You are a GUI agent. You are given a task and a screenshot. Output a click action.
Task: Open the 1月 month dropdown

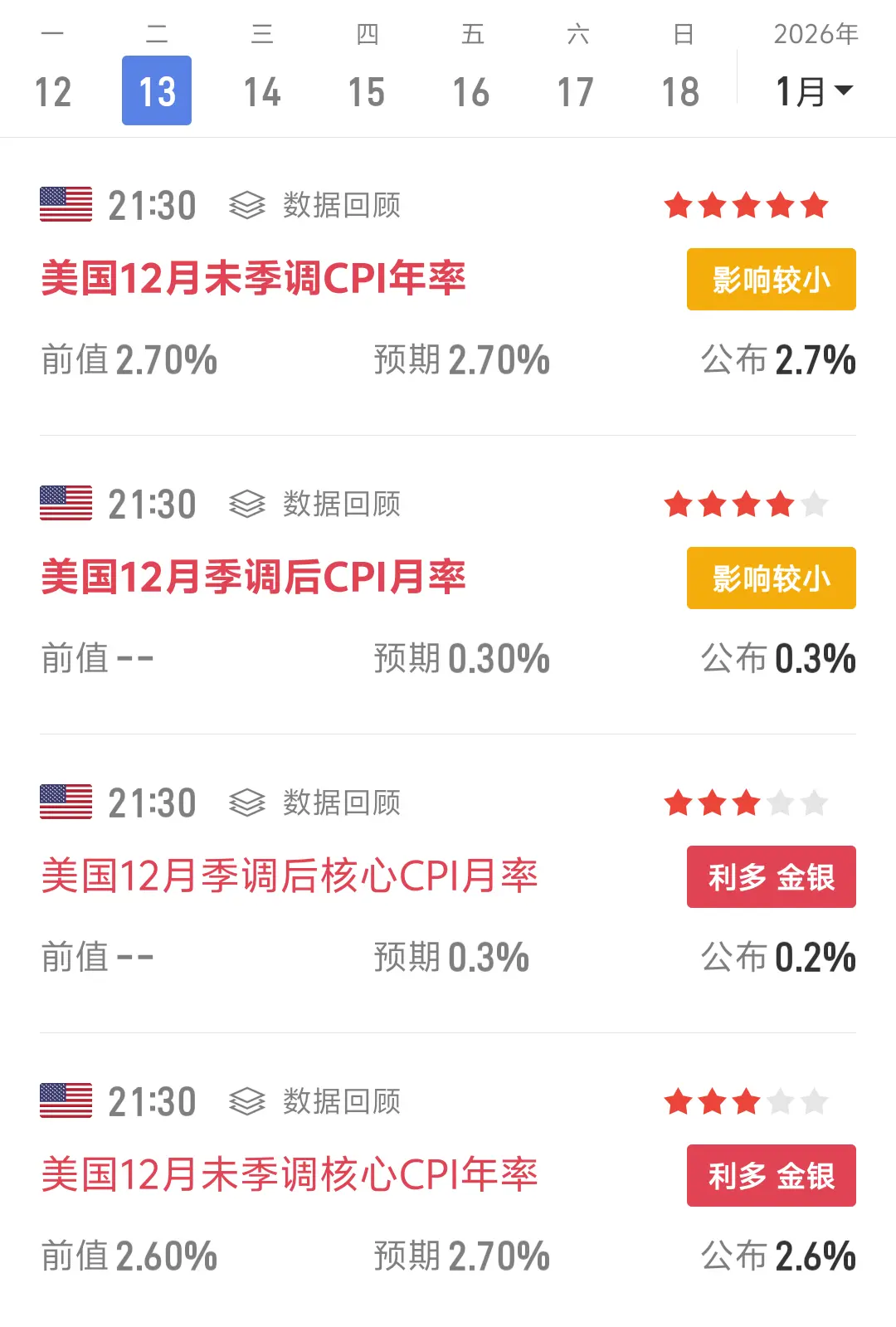tap(814, 90)
